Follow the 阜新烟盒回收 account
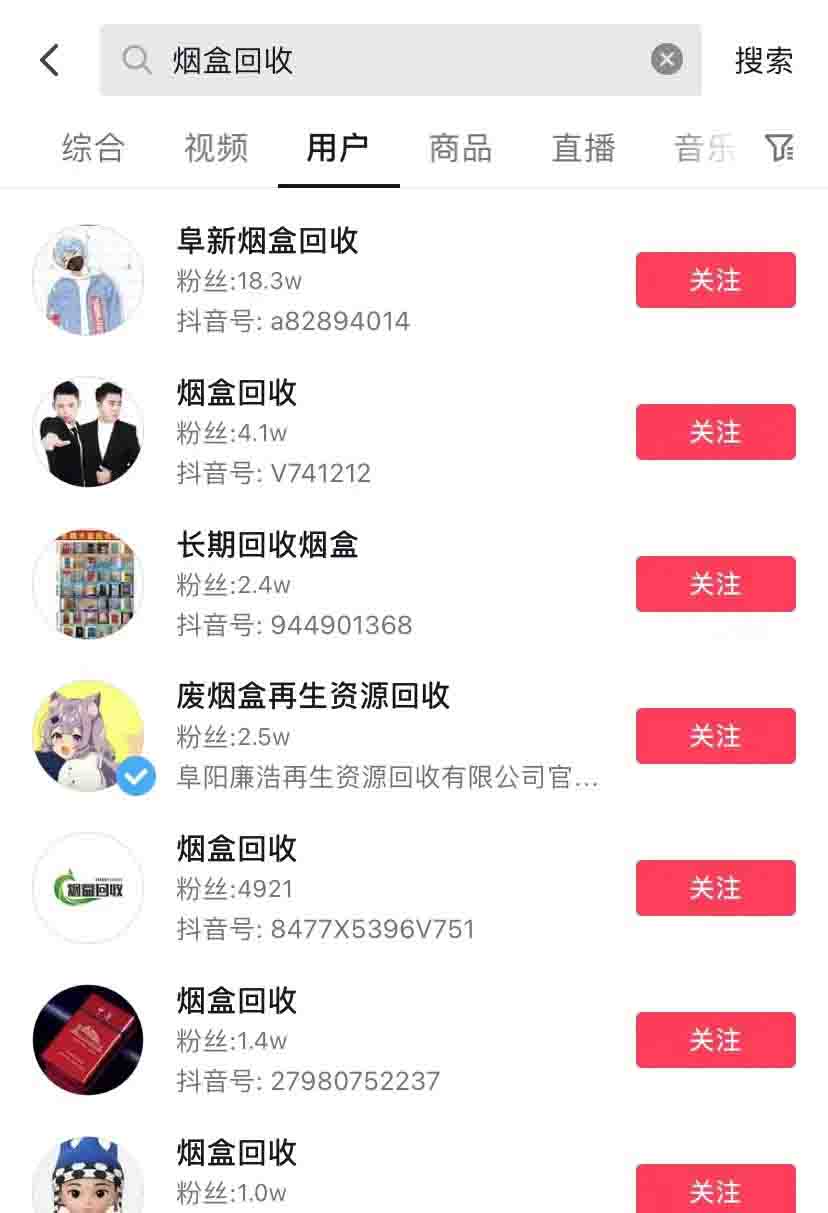828x1213 pixels. [x=715, y=281]
